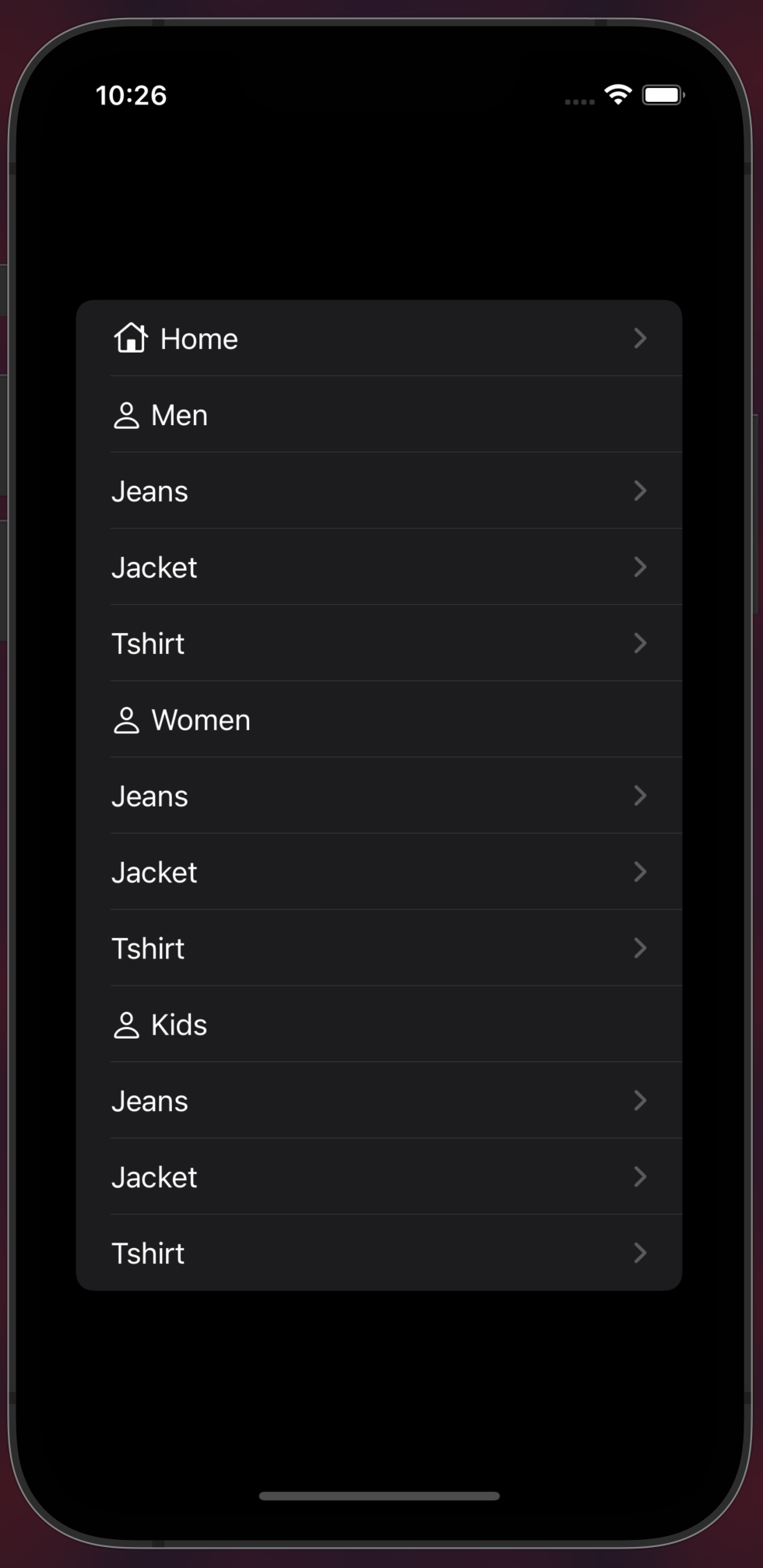Open Jeans under Women
This screenshot has width=763, height=1568.
379,796
